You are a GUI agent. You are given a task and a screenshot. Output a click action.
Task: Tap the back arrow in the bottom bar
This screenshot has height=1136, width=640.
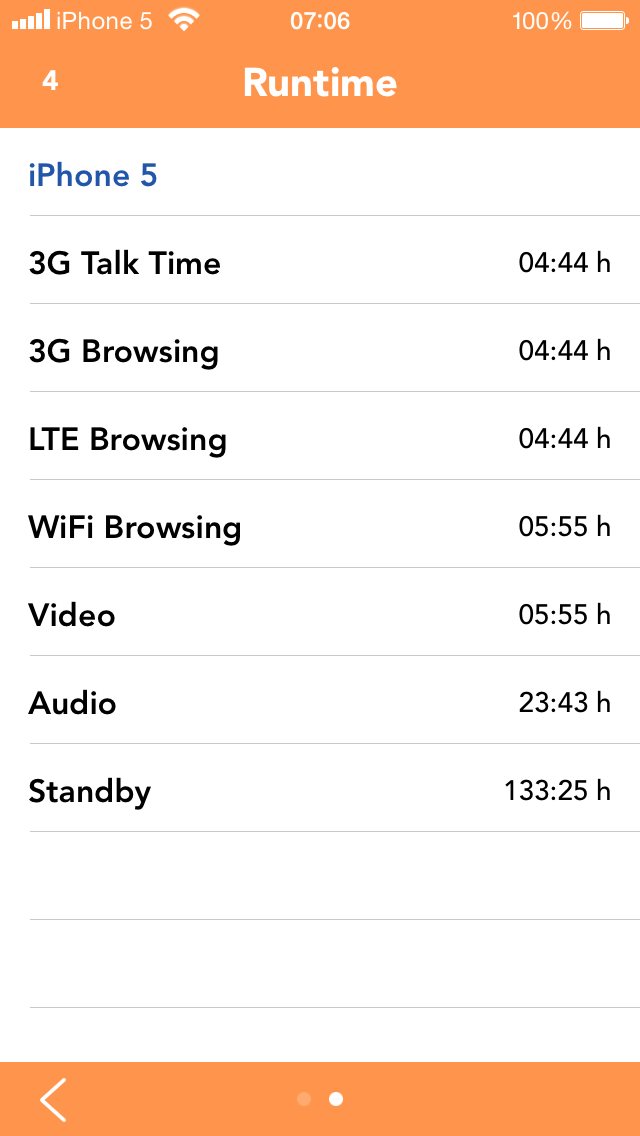click(x=53, y=1099)
